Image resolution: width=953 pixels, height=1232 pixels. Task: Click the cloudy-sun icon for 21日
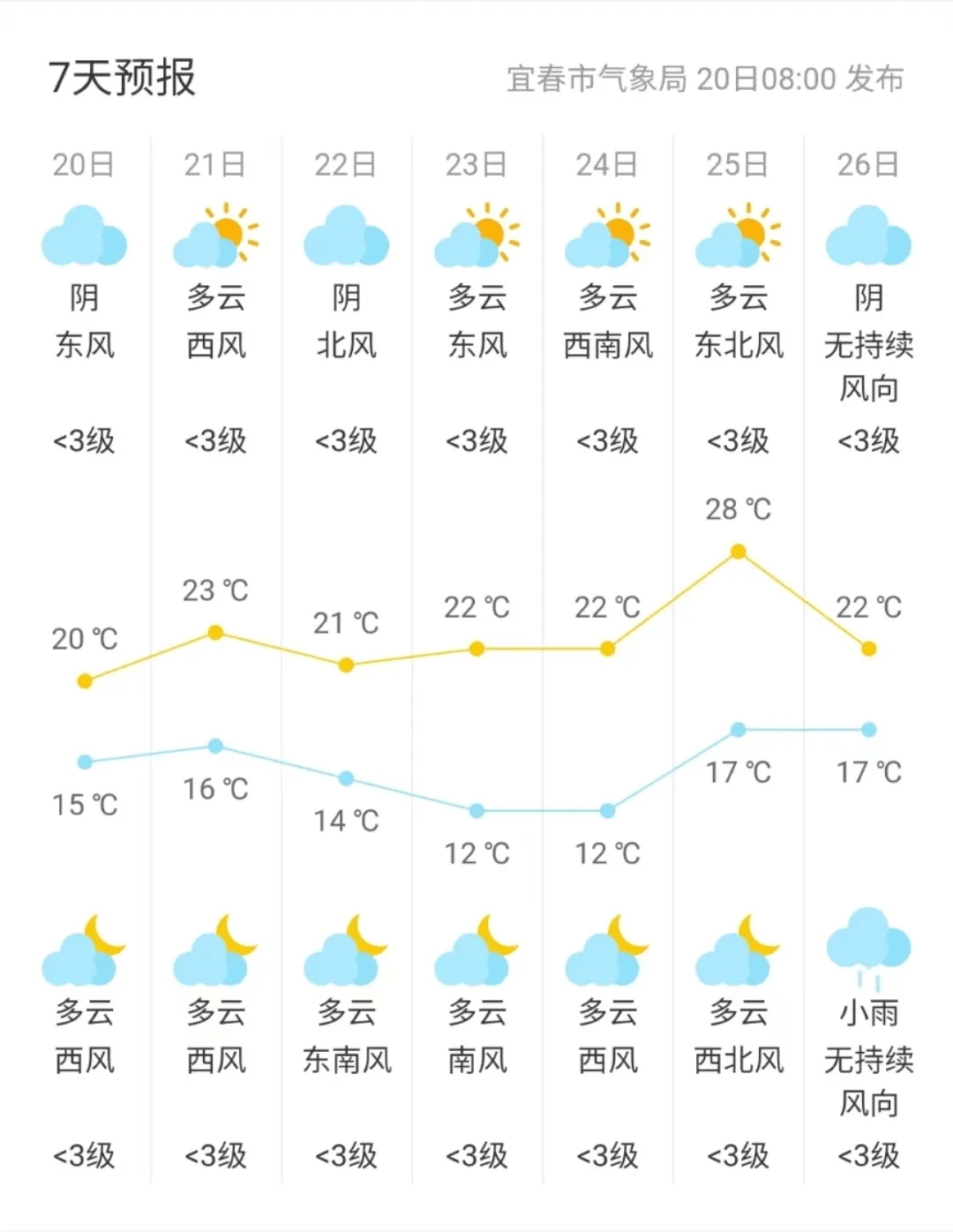(214, 235)
